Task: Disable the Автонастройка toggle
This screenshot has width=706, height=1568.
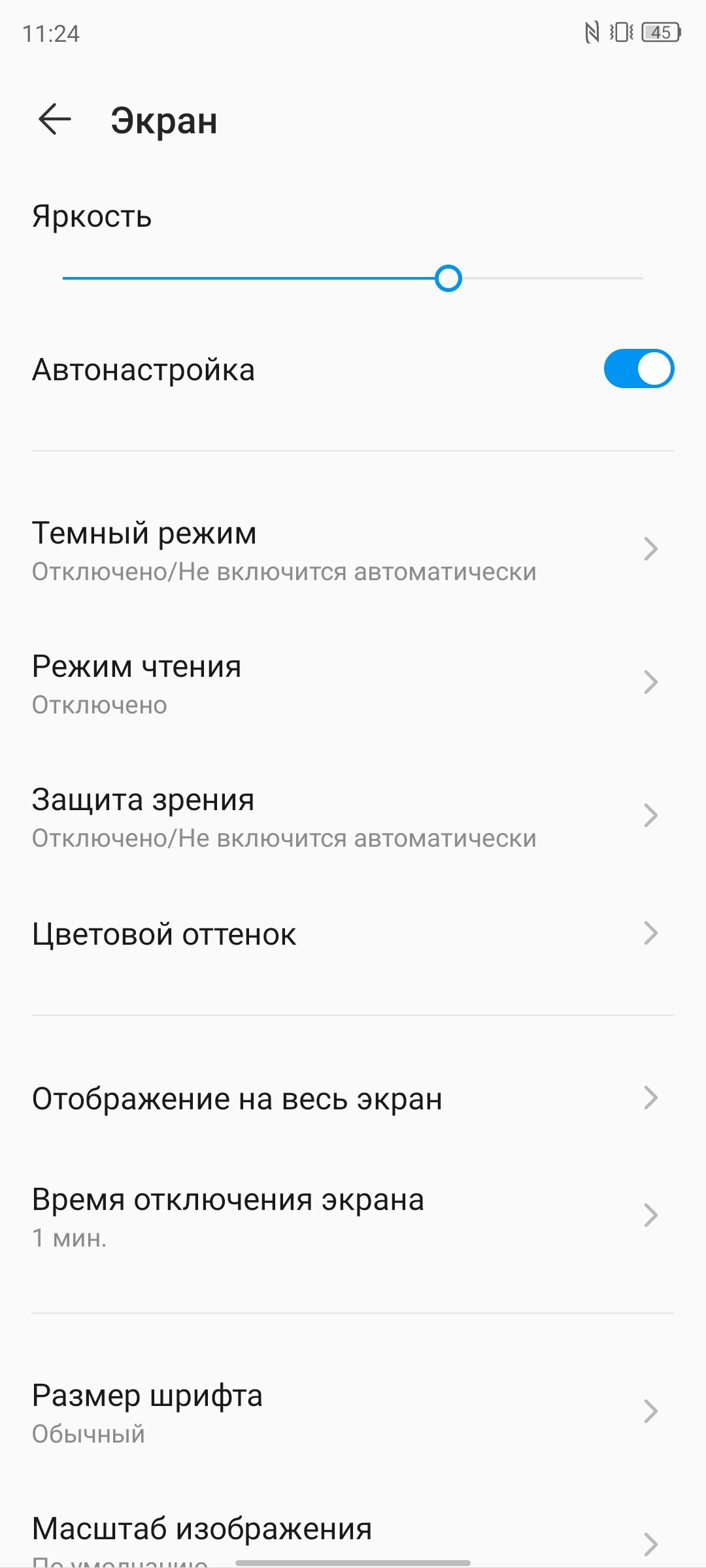Action: [x=639, y=369]
